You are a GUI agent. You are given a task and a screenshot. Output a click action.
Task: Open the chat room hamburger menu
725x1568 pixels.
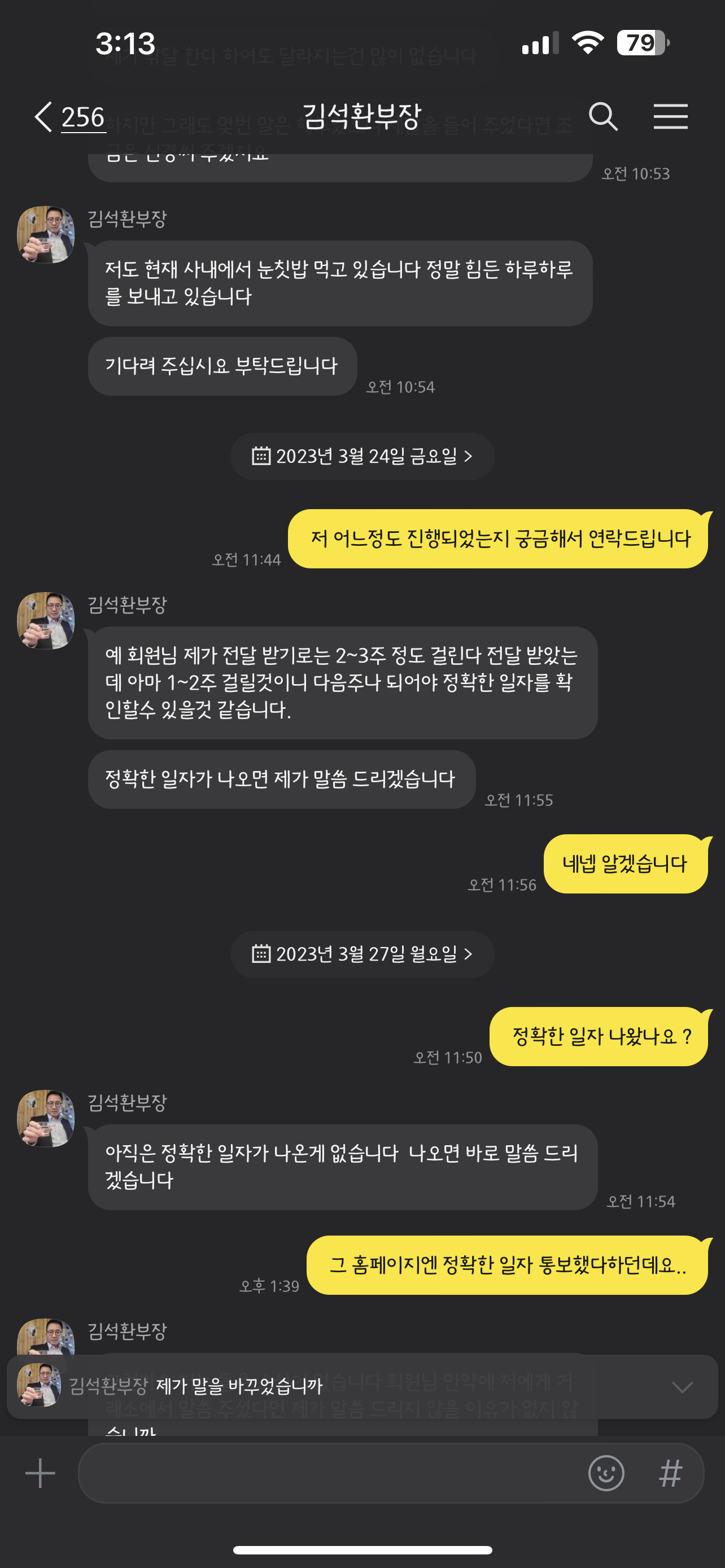click(670, 116)
